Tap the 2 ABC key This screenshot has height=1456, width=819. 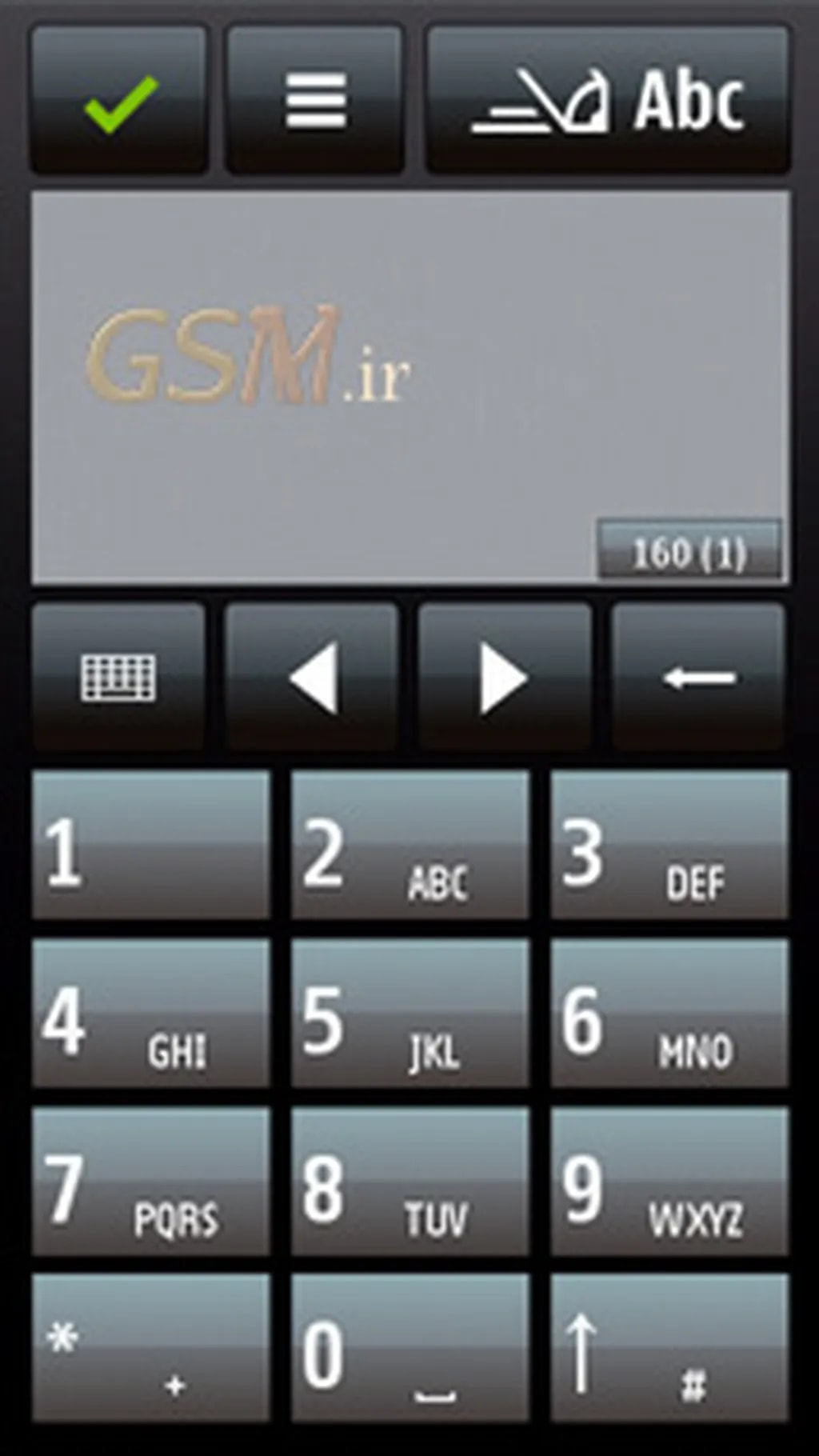click(x=409, y=845)
